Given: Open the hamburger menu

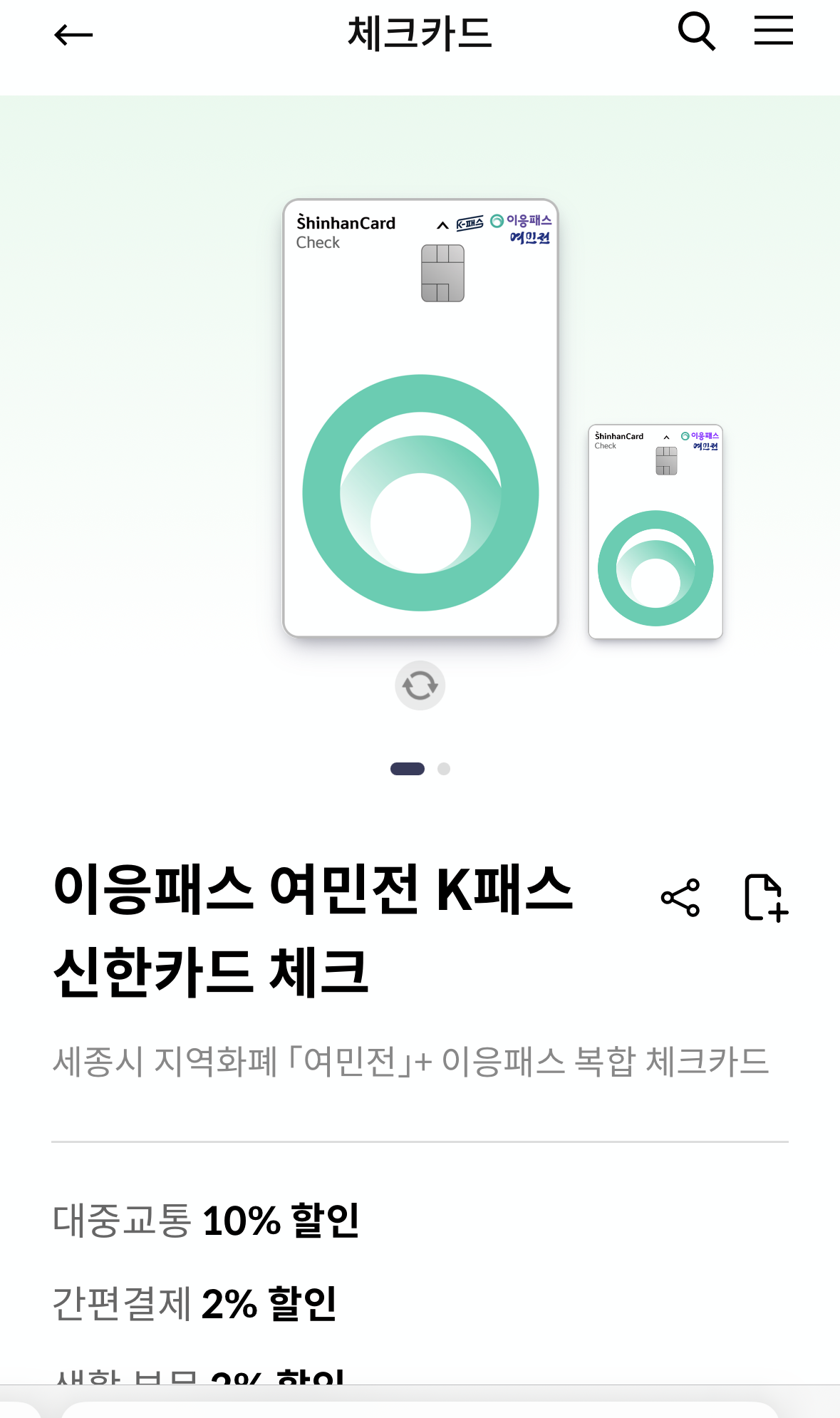Looking at the screenshot, I should coord(774,31).
